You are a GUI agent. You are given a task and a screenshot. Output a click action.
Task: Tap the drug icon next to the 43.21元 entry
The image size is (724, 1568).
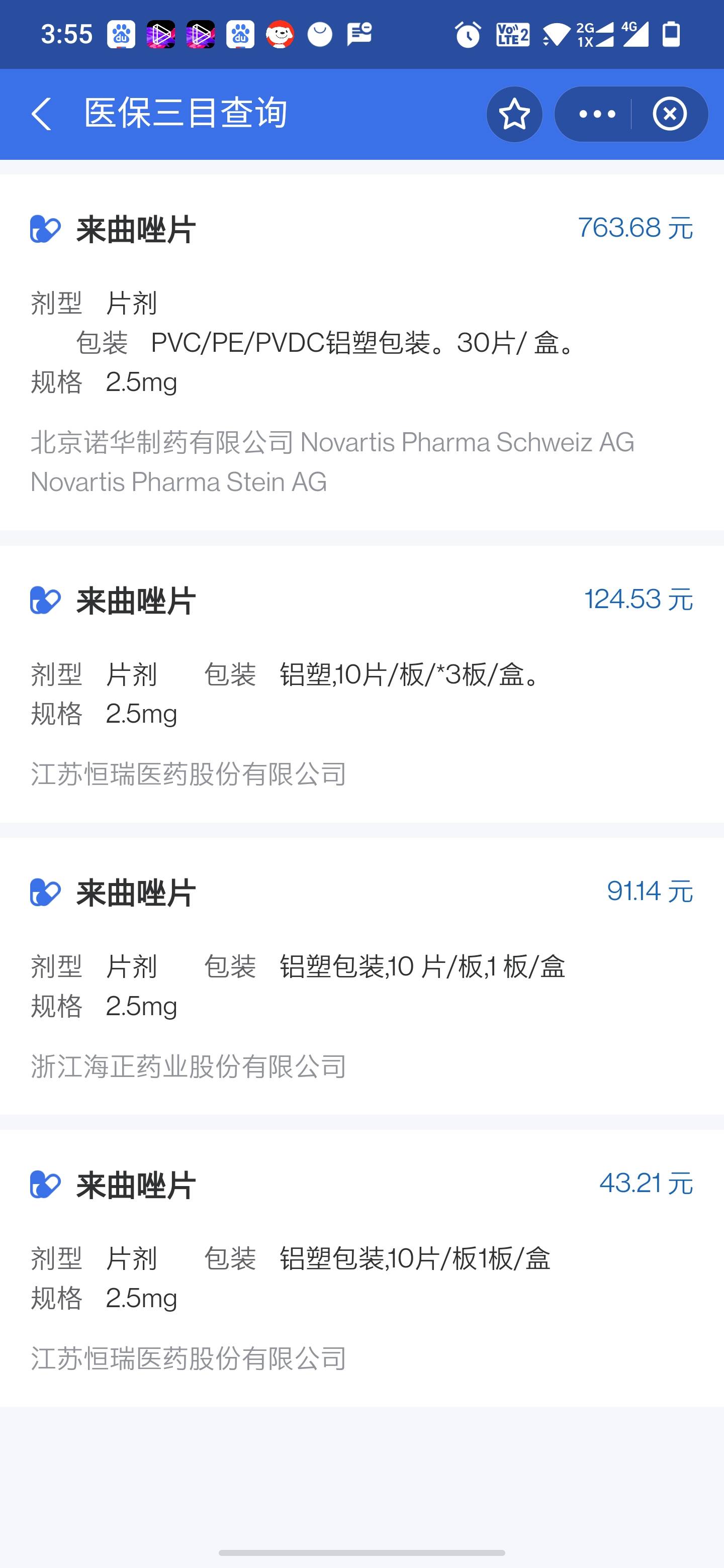(x=44, y=1182)
